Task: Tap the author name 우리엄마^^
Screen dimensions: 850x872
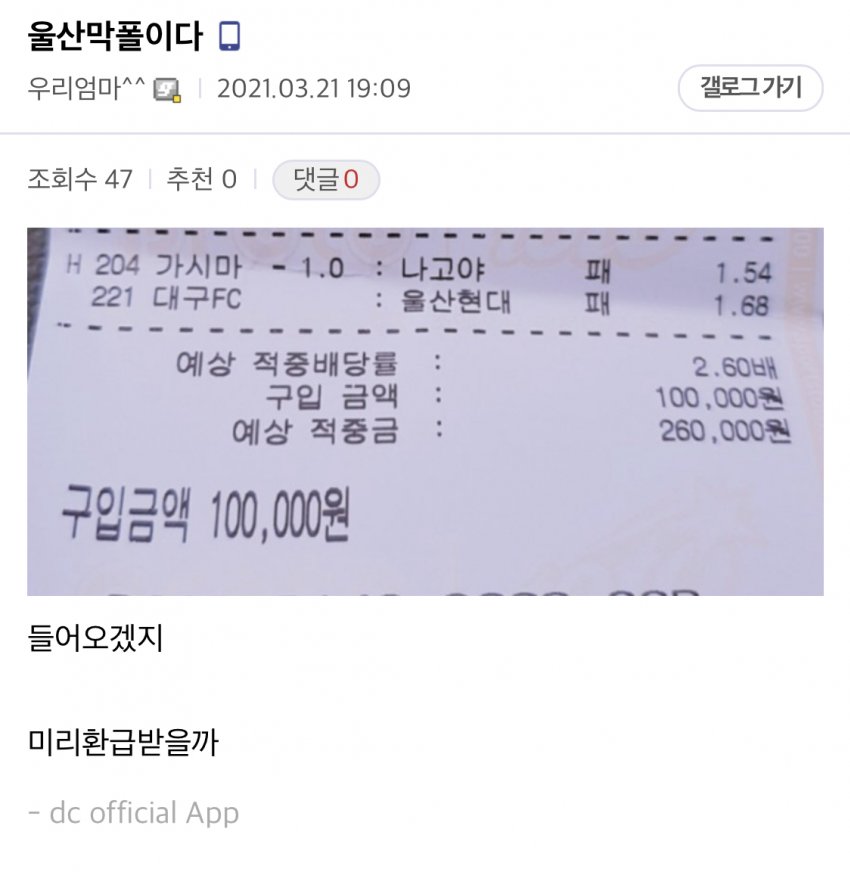Action: [x=88, y=89]
